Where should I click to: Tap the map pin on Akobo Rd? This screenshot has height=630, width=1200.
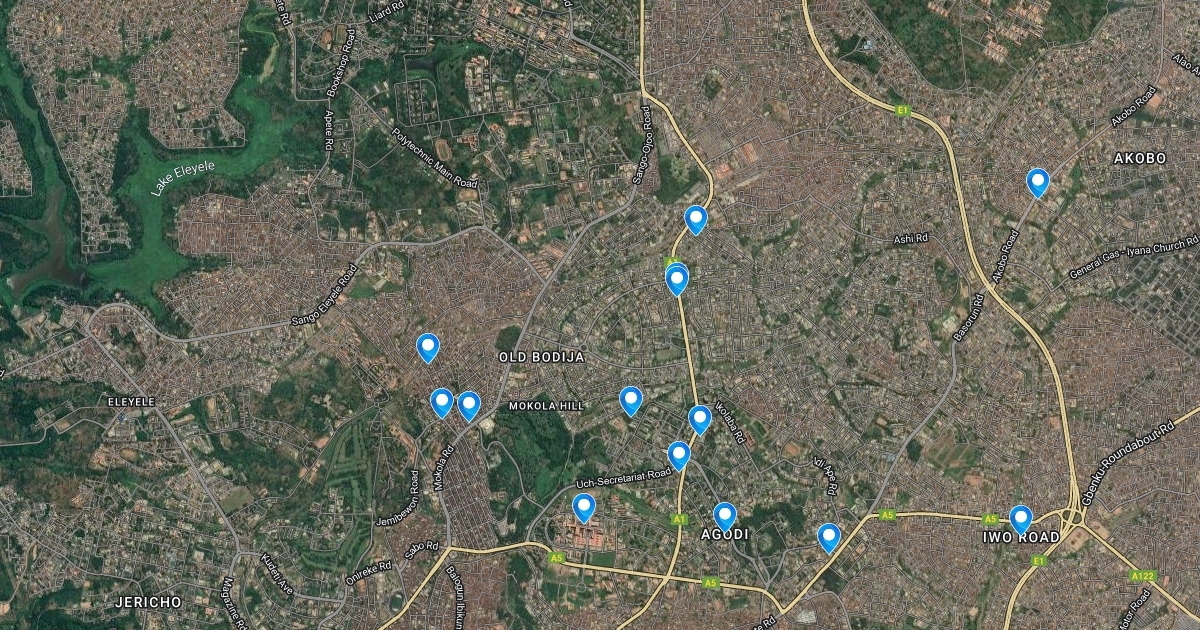[x=1038, y=182]
